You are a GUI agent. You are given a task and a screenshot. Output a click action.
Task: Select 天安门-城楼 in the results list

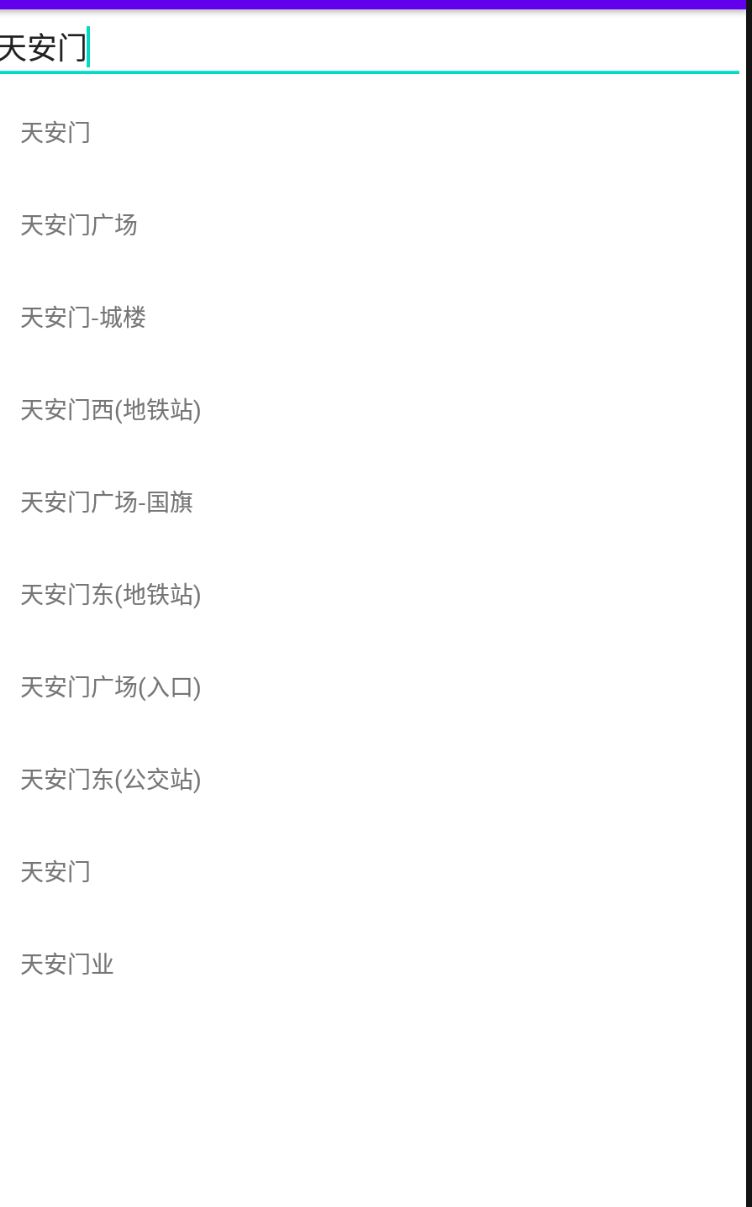pos(80,318)
